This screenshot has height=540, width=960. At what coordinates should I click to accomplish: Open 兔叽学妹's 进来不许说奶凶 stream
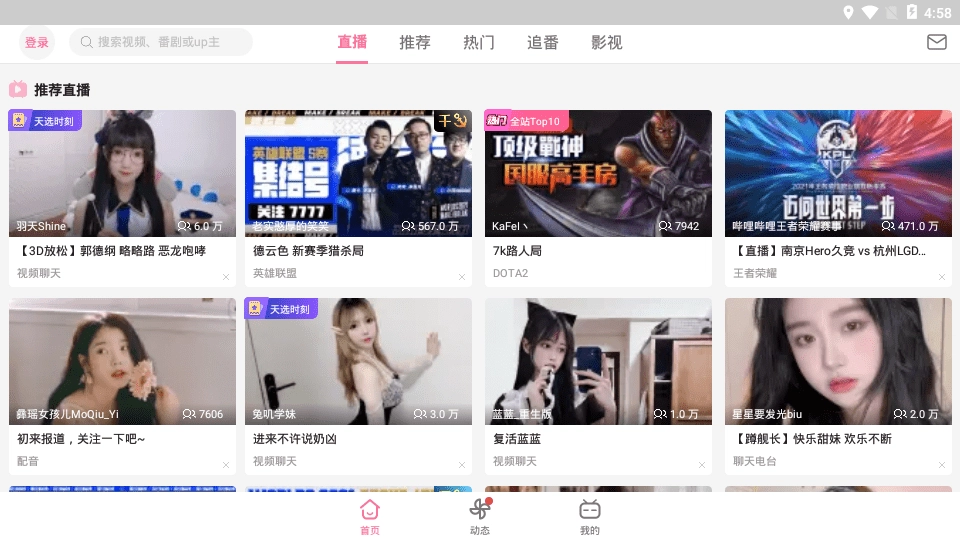click(358, 362)
